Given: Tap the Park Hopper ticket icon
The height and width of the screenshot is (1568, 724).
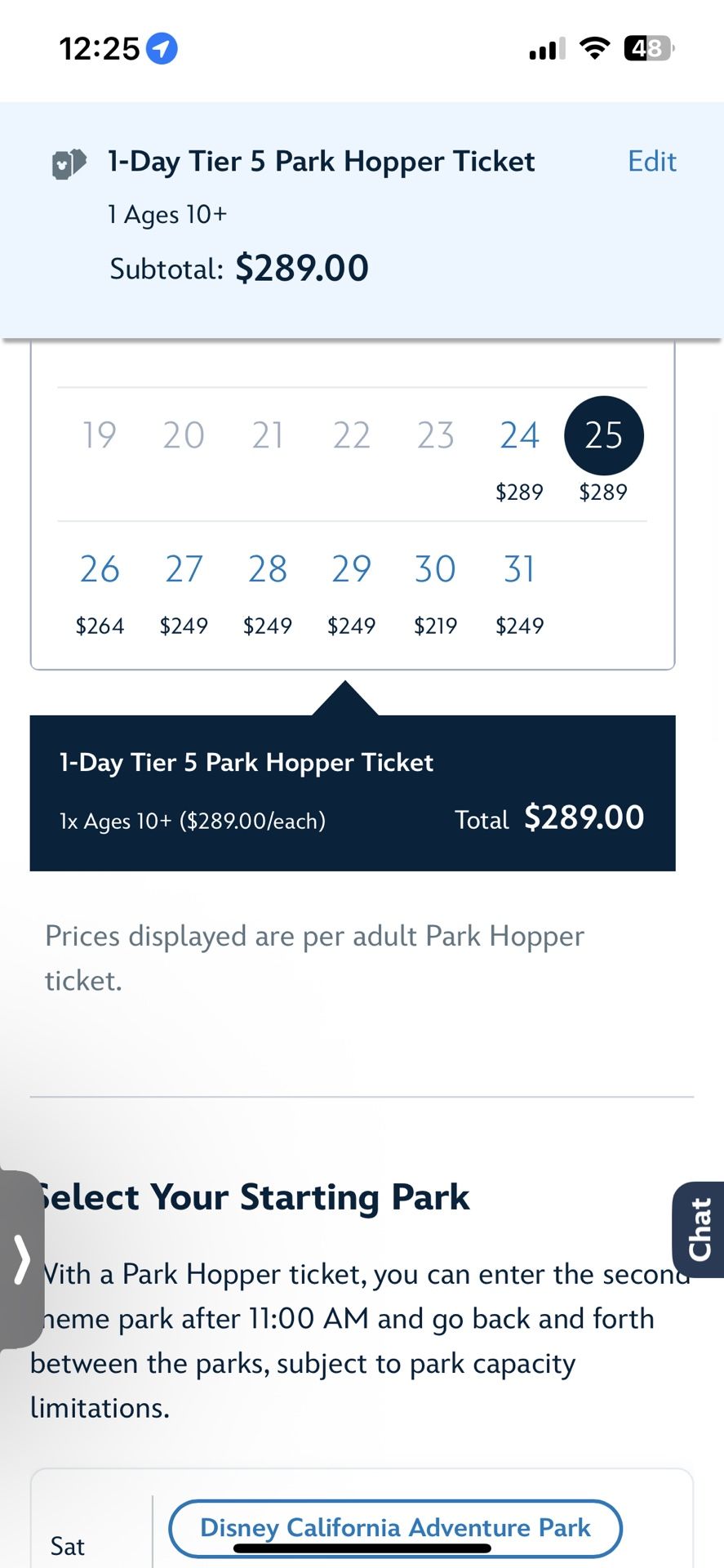Looking at the screenshot, I should tap(67, 161).
